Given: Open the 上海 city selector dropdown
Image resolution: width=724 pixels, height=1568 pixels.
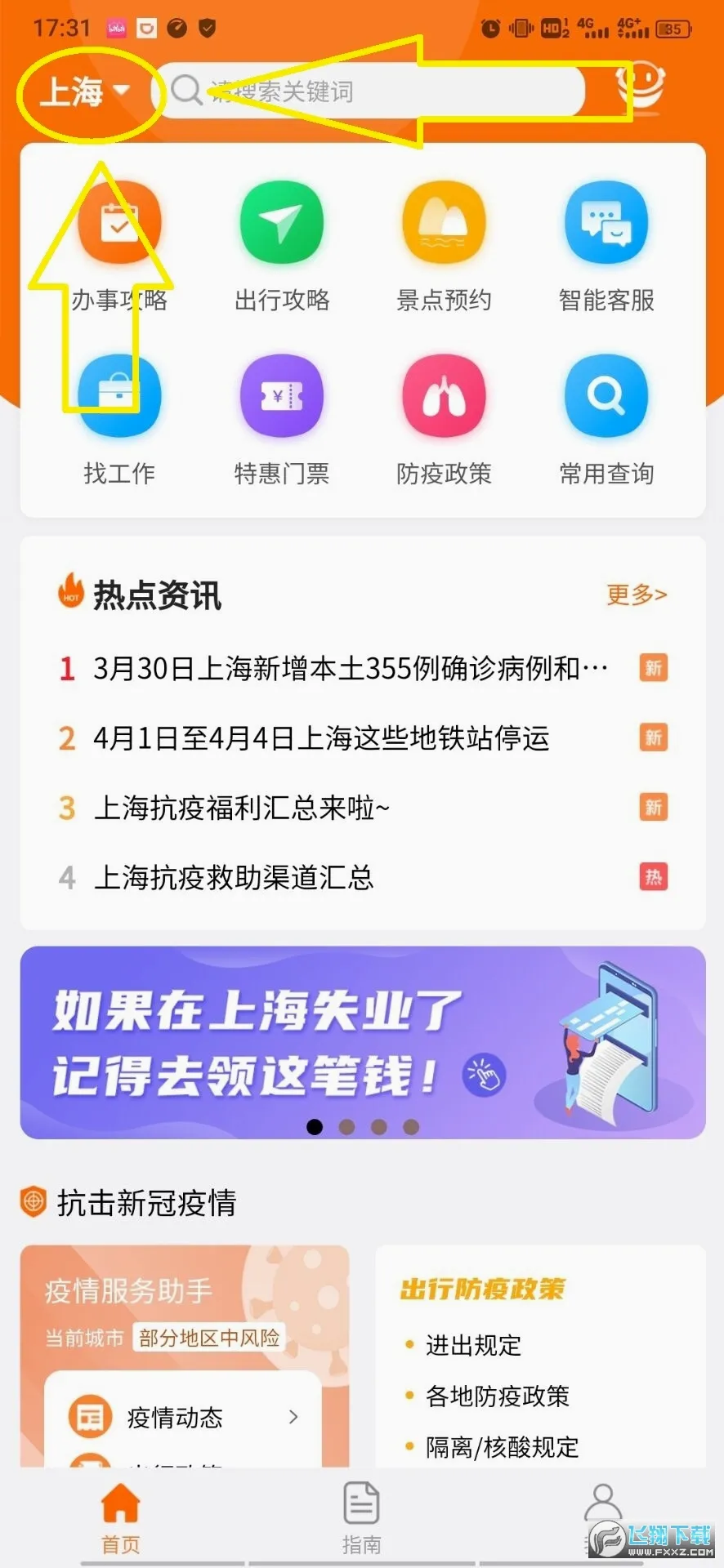Looking at the screenshot, I should tap(85, 91).
